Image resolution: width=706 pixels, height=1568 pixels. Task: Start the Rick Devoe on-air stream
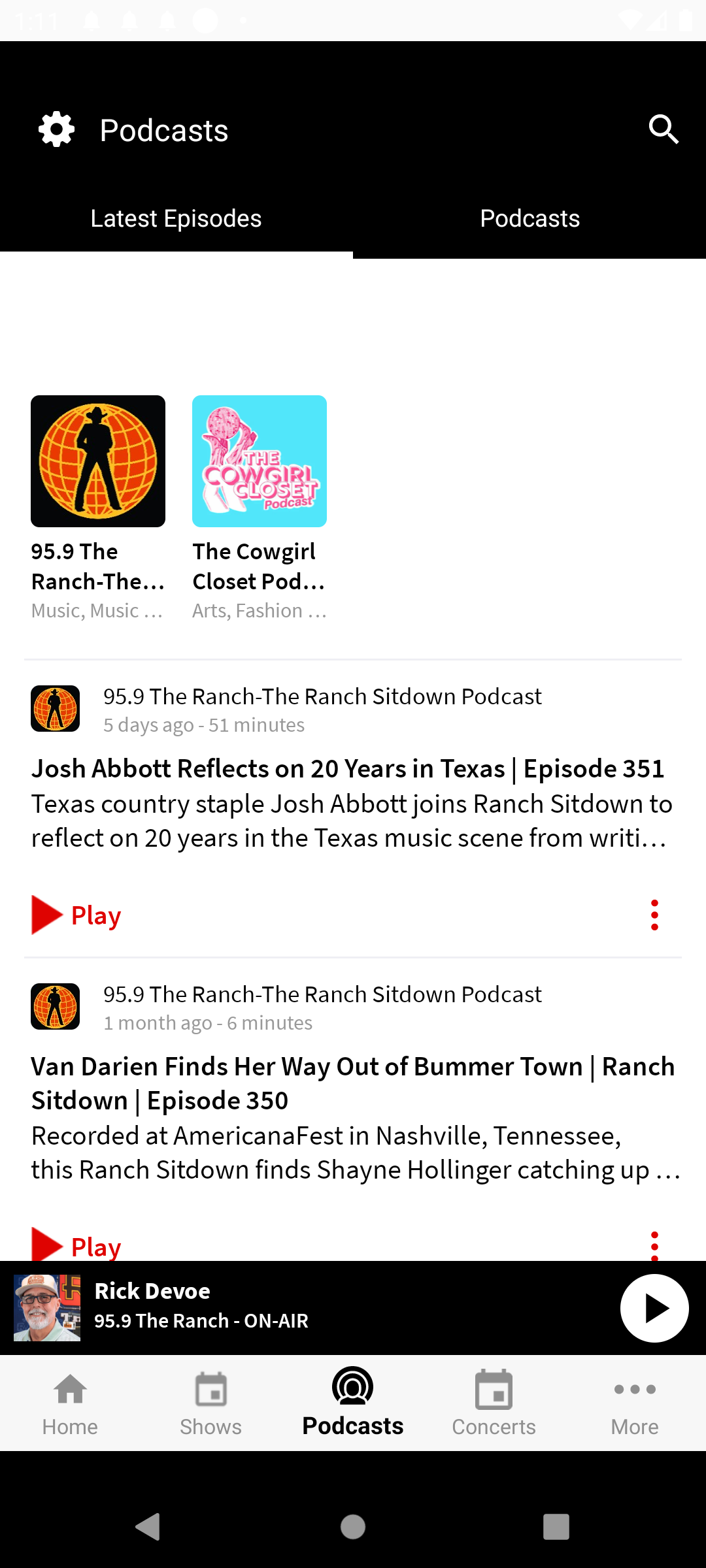point(654,1308)
